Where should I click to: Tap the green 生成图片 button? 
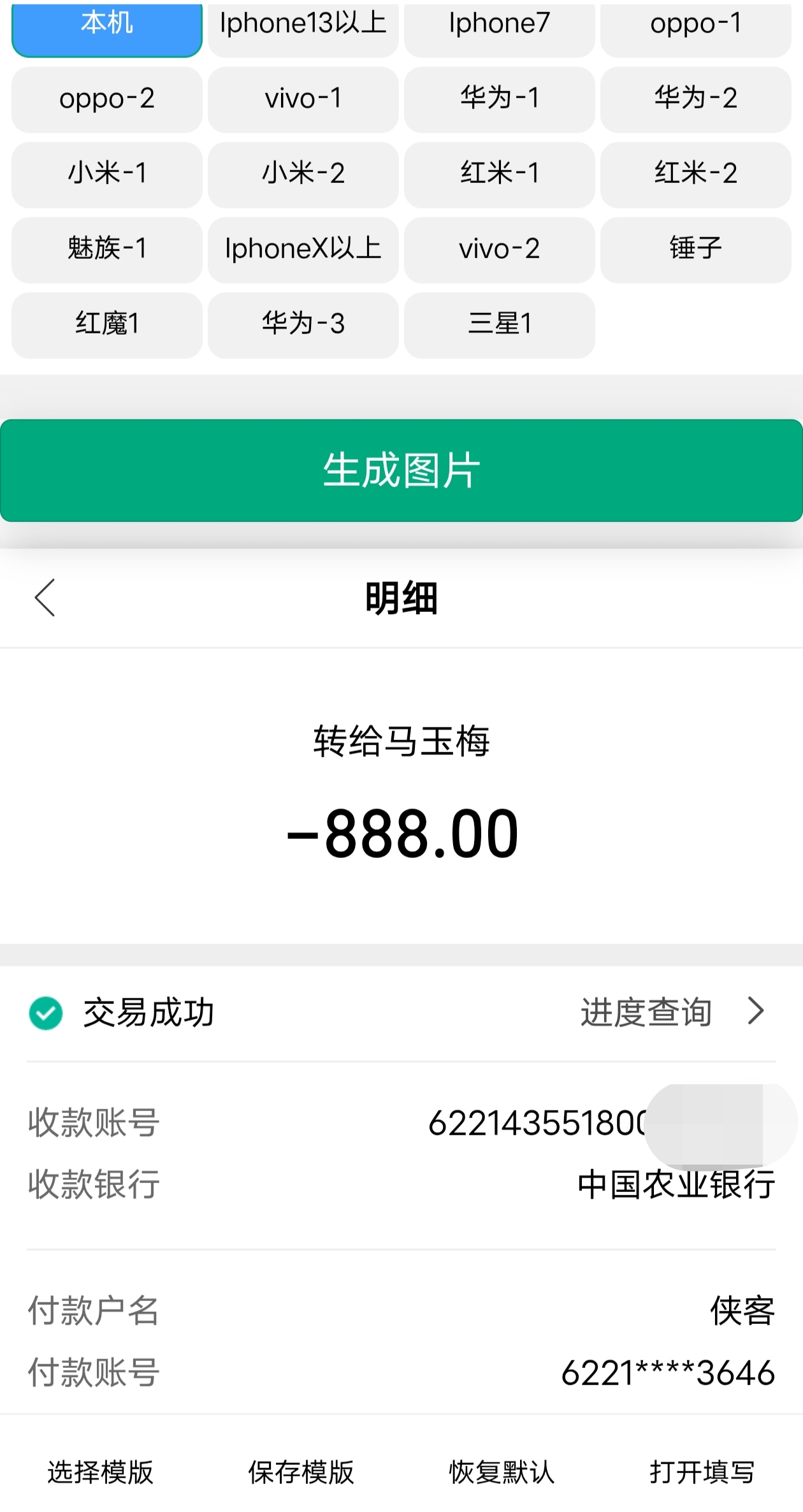(401, 470)
